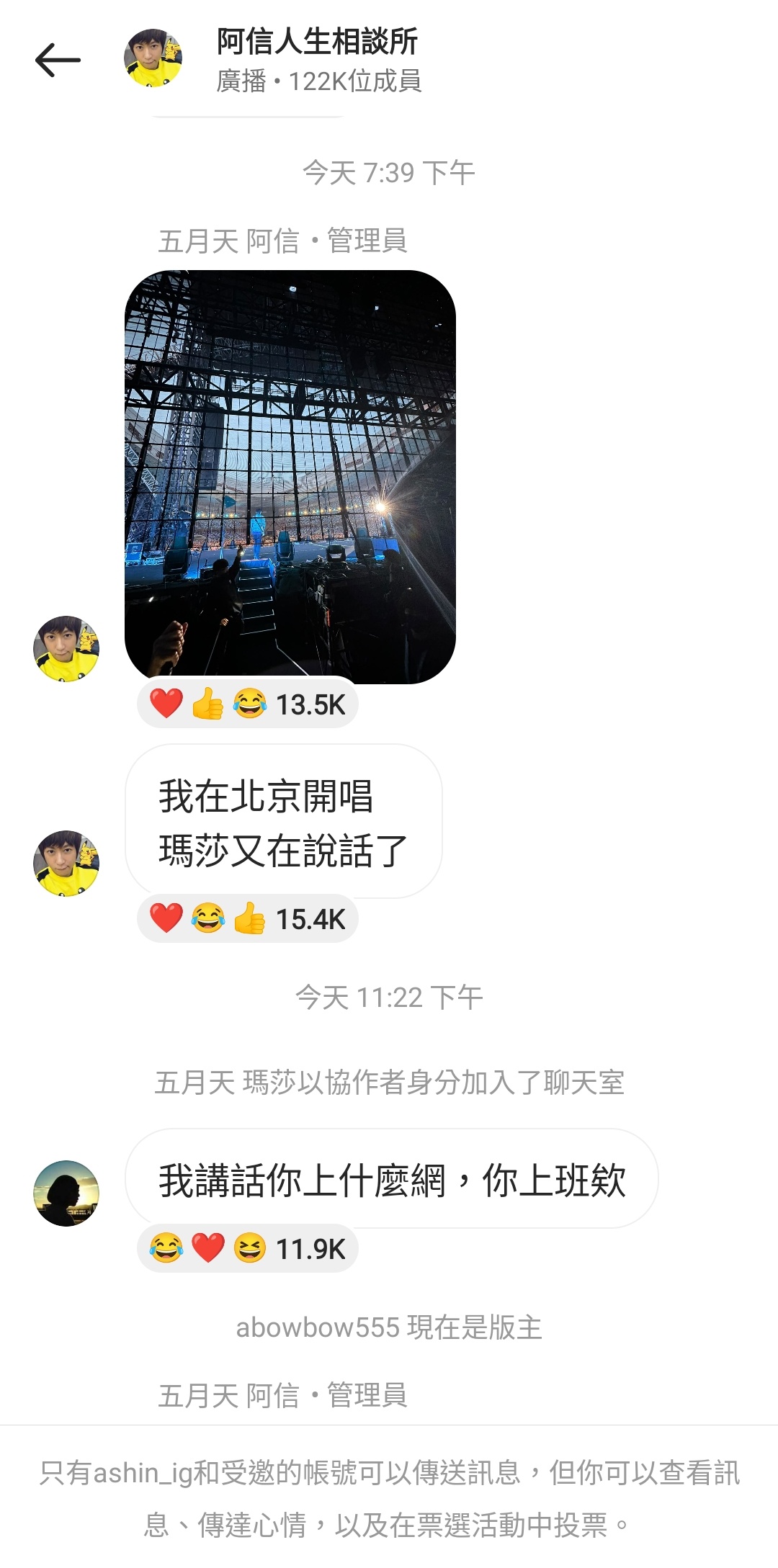Go back using the arrow icon
The height and width of the screenshot is (1568, 778).
(x=58, y=60)
